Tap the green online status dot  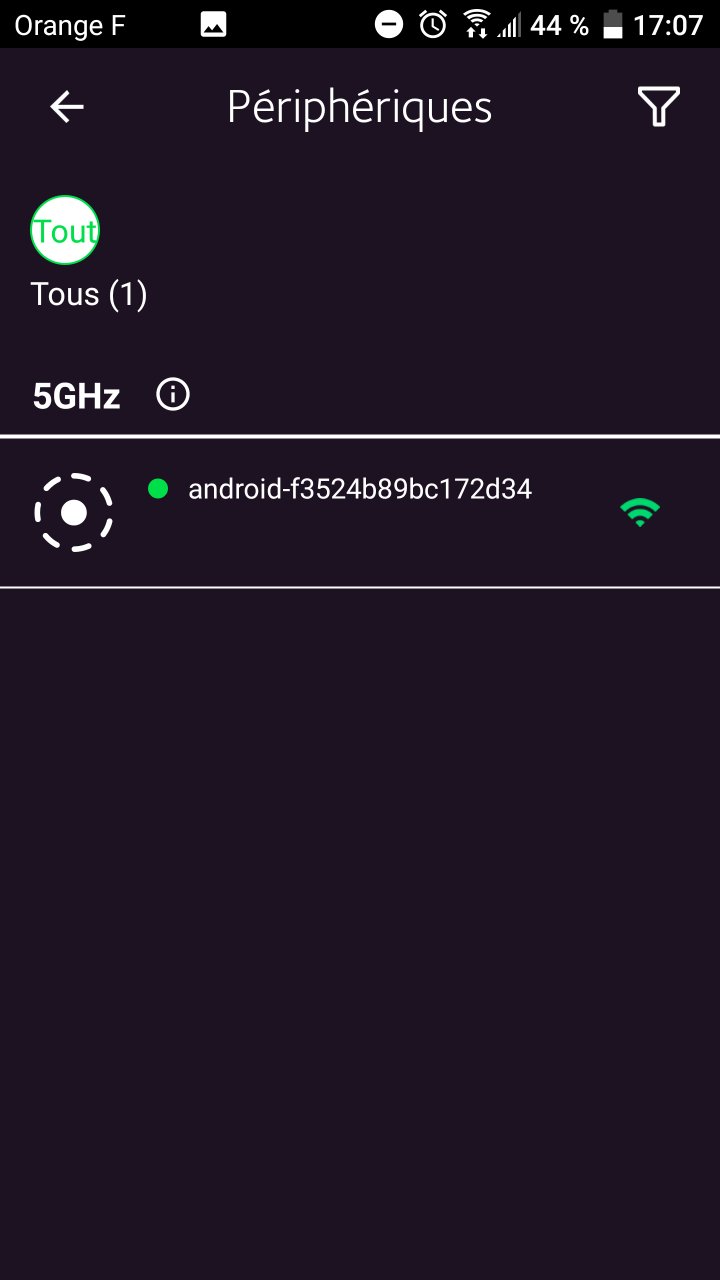point(159,489)
